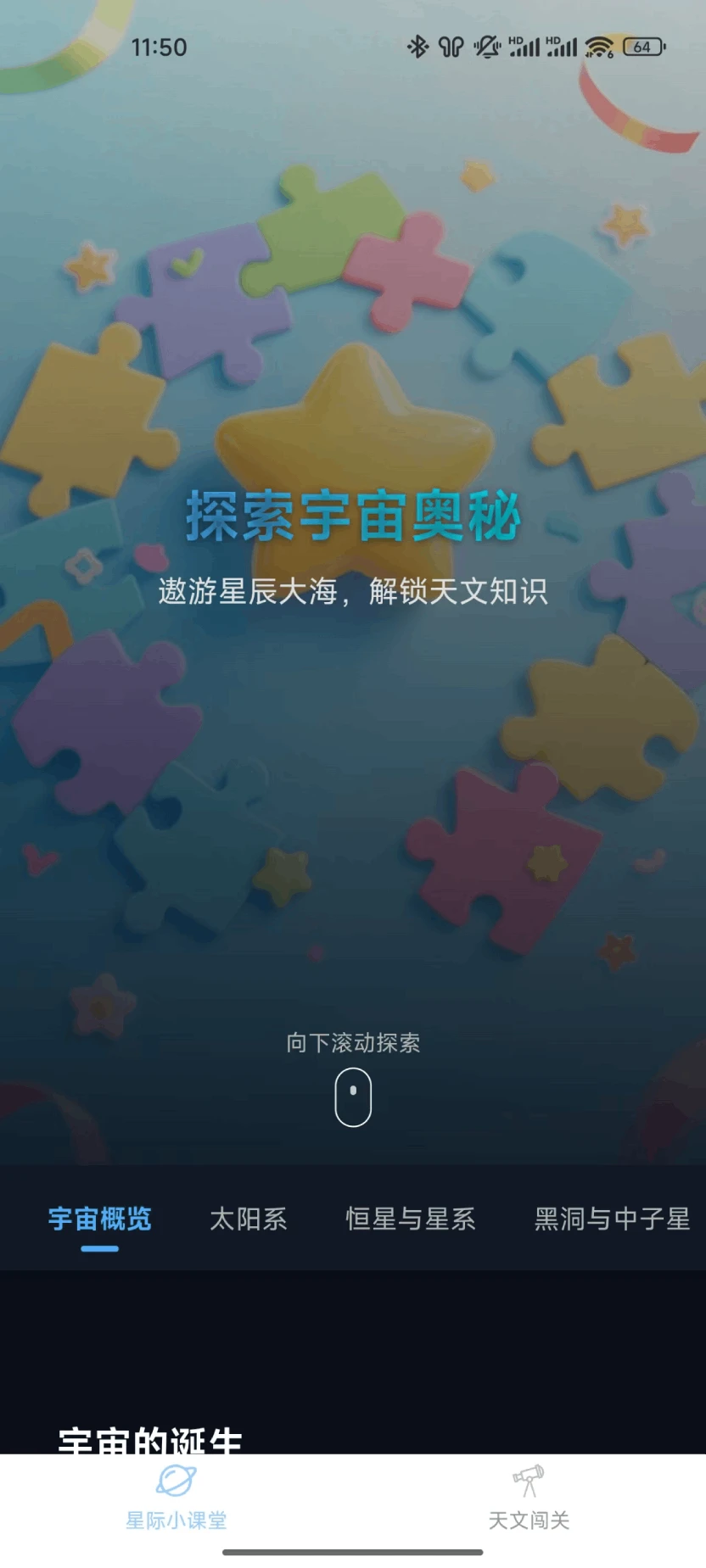Tap the Wi-Fi icon in the status bar
The image size is (706, 1568).
[599, 47]
